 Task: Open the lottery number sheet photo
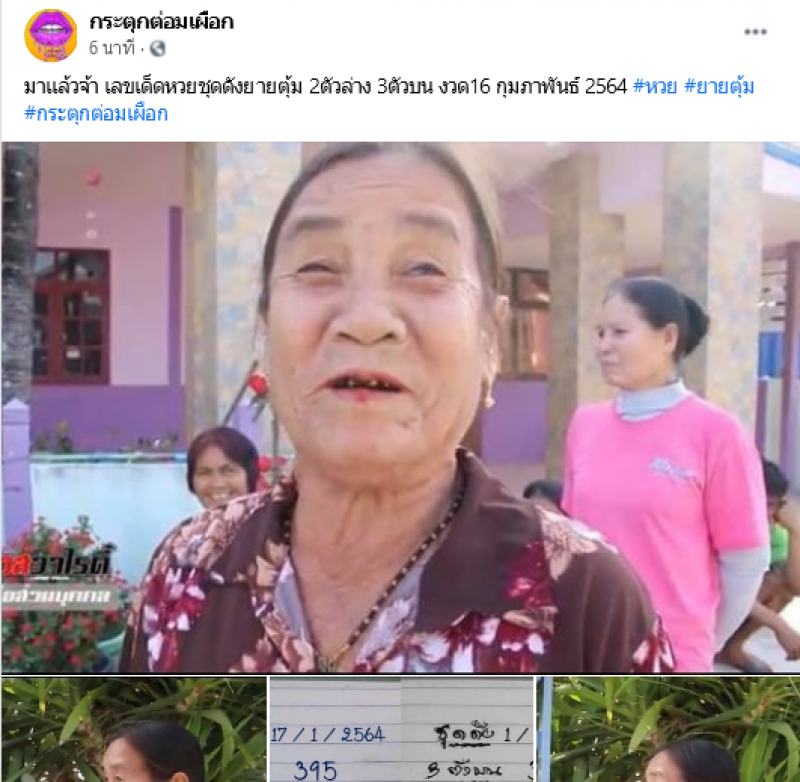click(402, 730)
